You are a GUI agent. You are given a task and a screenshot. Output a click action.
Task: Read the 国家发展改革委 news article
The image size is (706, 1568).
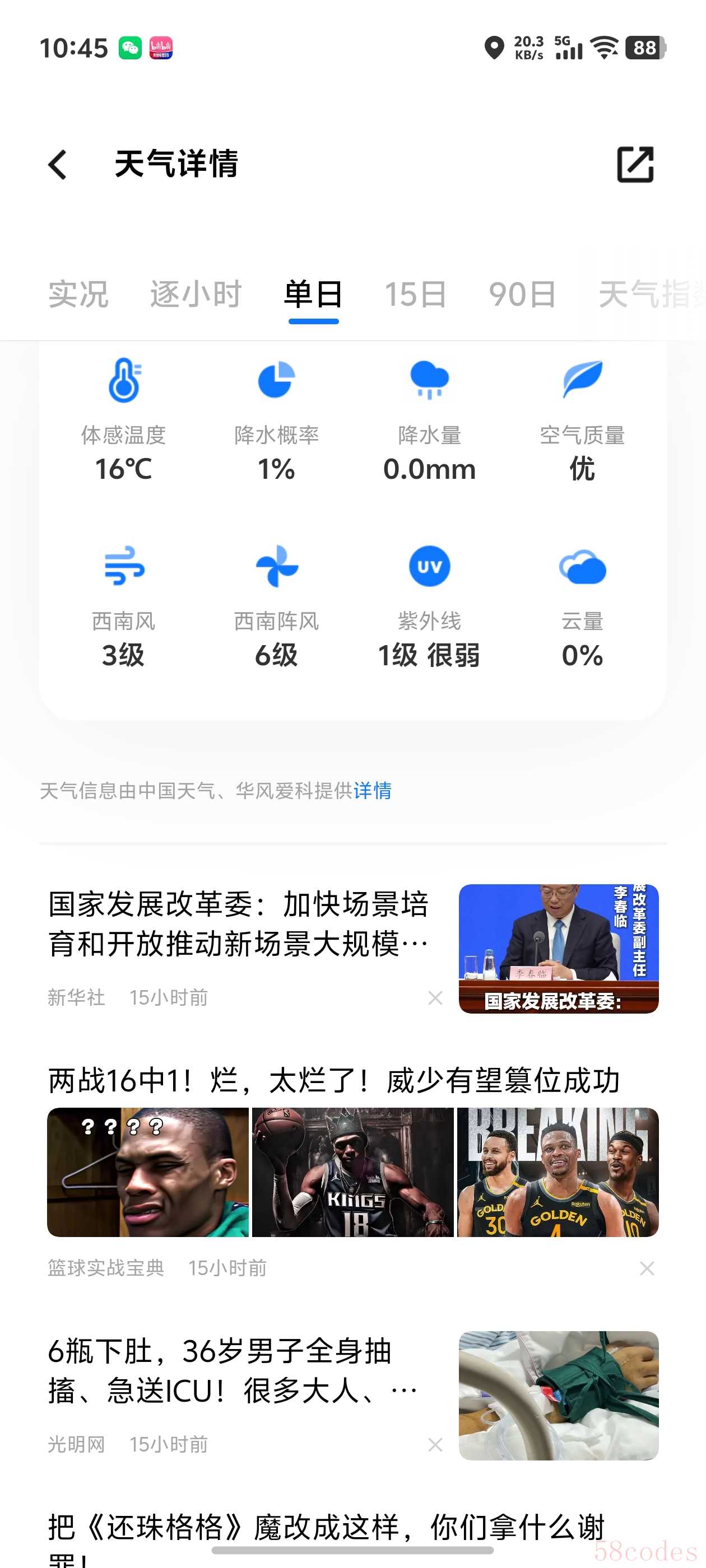[x=239, y=923]
